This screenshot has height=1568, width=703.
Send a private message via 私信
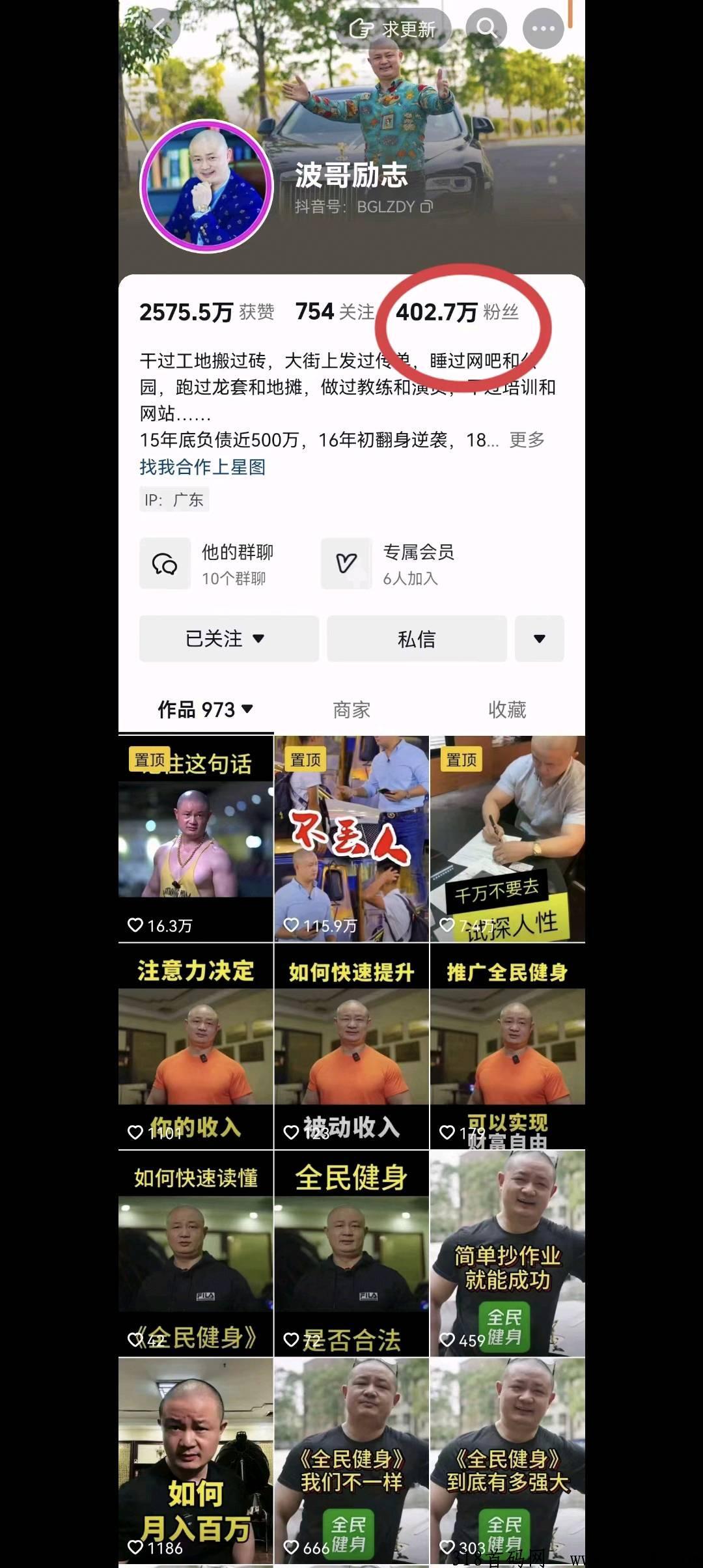[417, 639]
